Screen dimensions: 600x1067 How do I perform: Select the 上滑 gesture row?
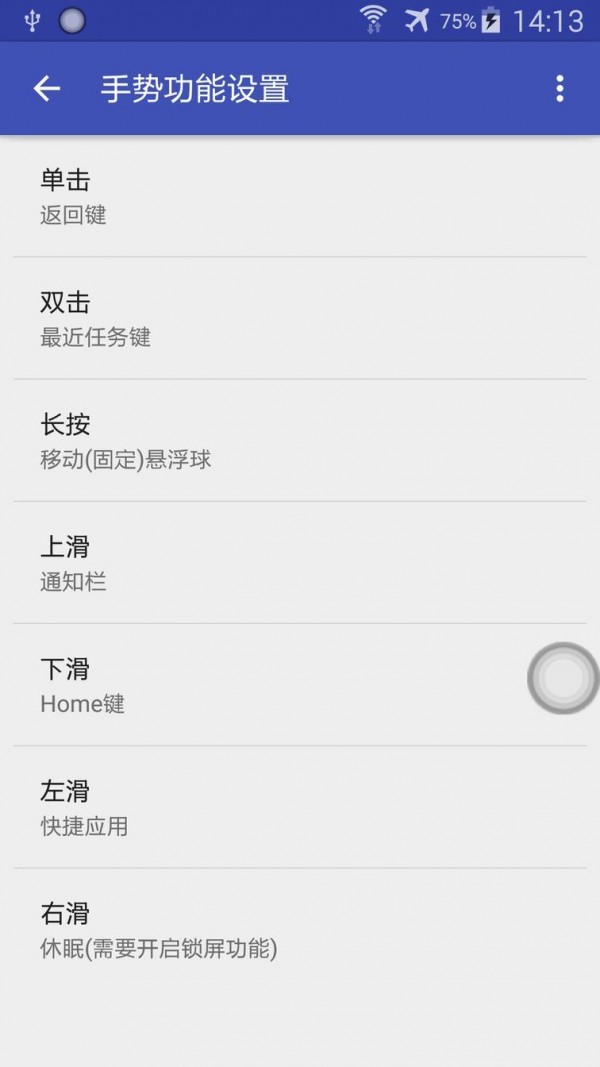[300, 562]
